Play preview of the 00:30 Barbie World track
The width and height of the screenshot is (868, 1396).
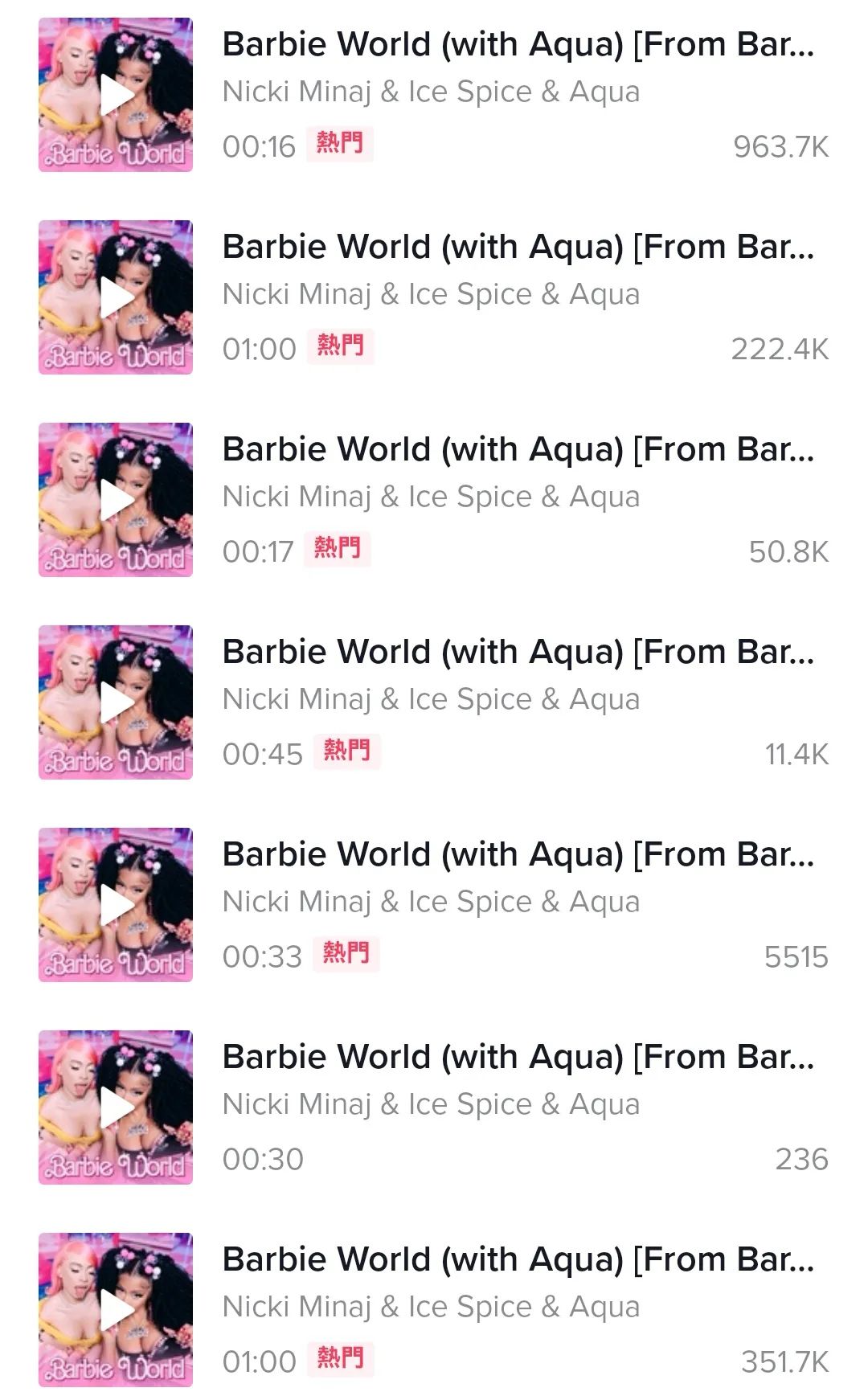[116, 1107]
